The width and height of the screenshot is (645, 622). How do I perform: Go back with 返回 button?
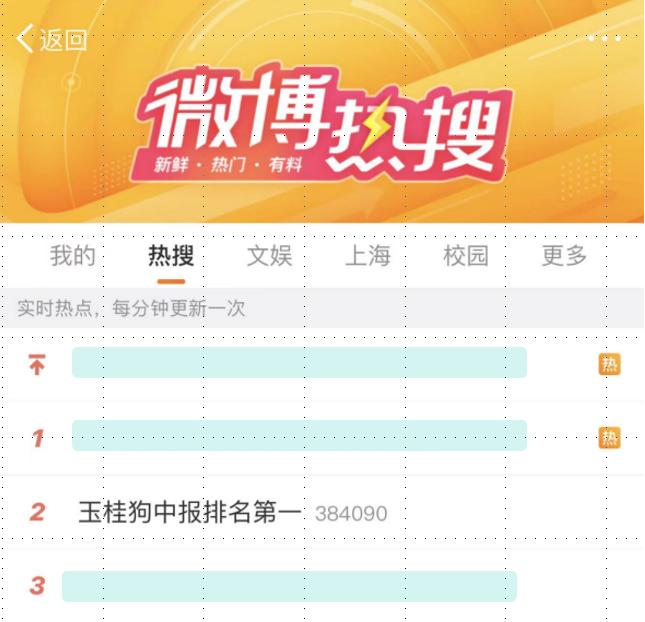(x=52, y=40)
